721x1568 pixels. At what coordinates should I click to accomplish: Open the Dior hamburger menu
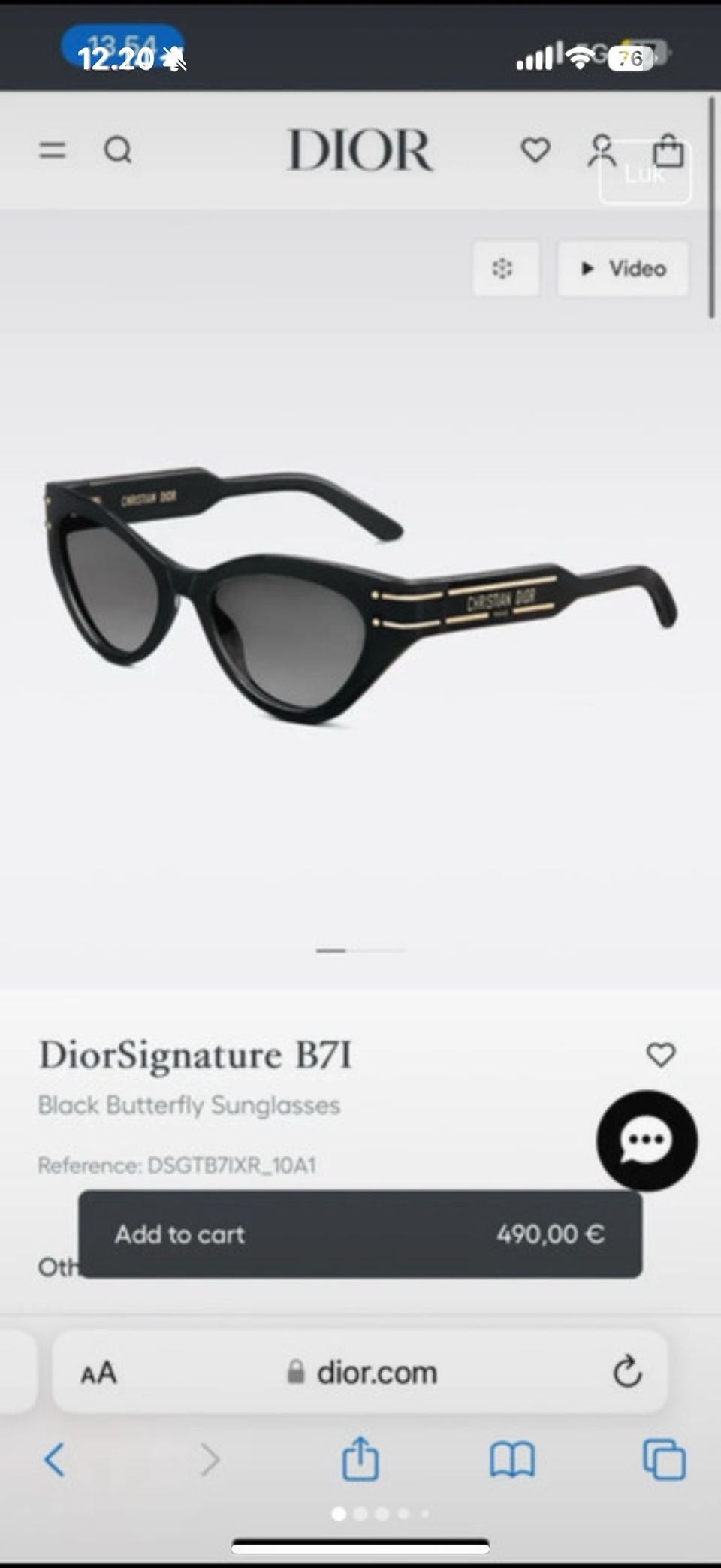[x=53, y=150]
